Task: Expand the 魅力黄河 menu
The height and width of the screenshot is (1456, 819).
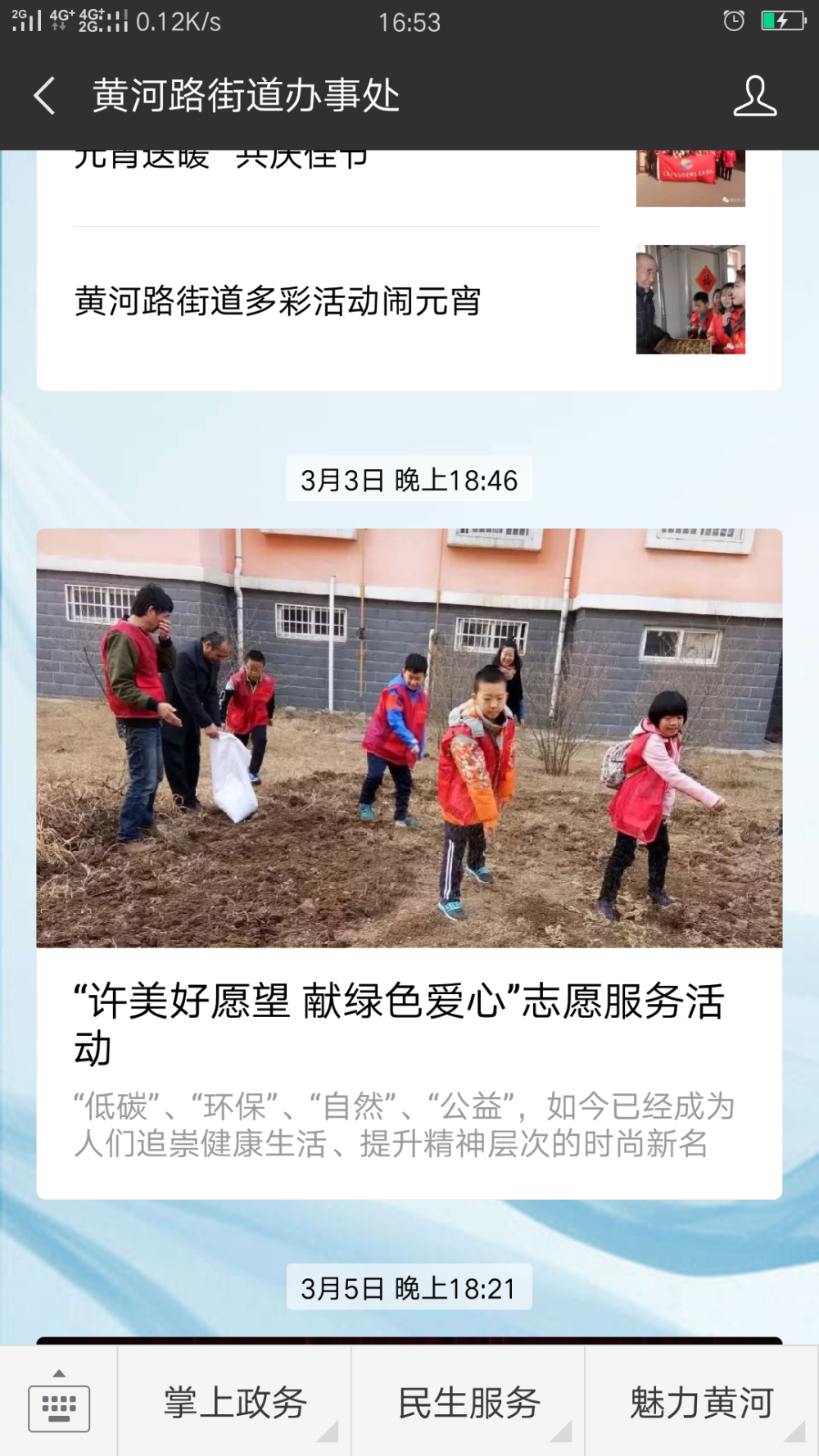Action: point(702,1402)
